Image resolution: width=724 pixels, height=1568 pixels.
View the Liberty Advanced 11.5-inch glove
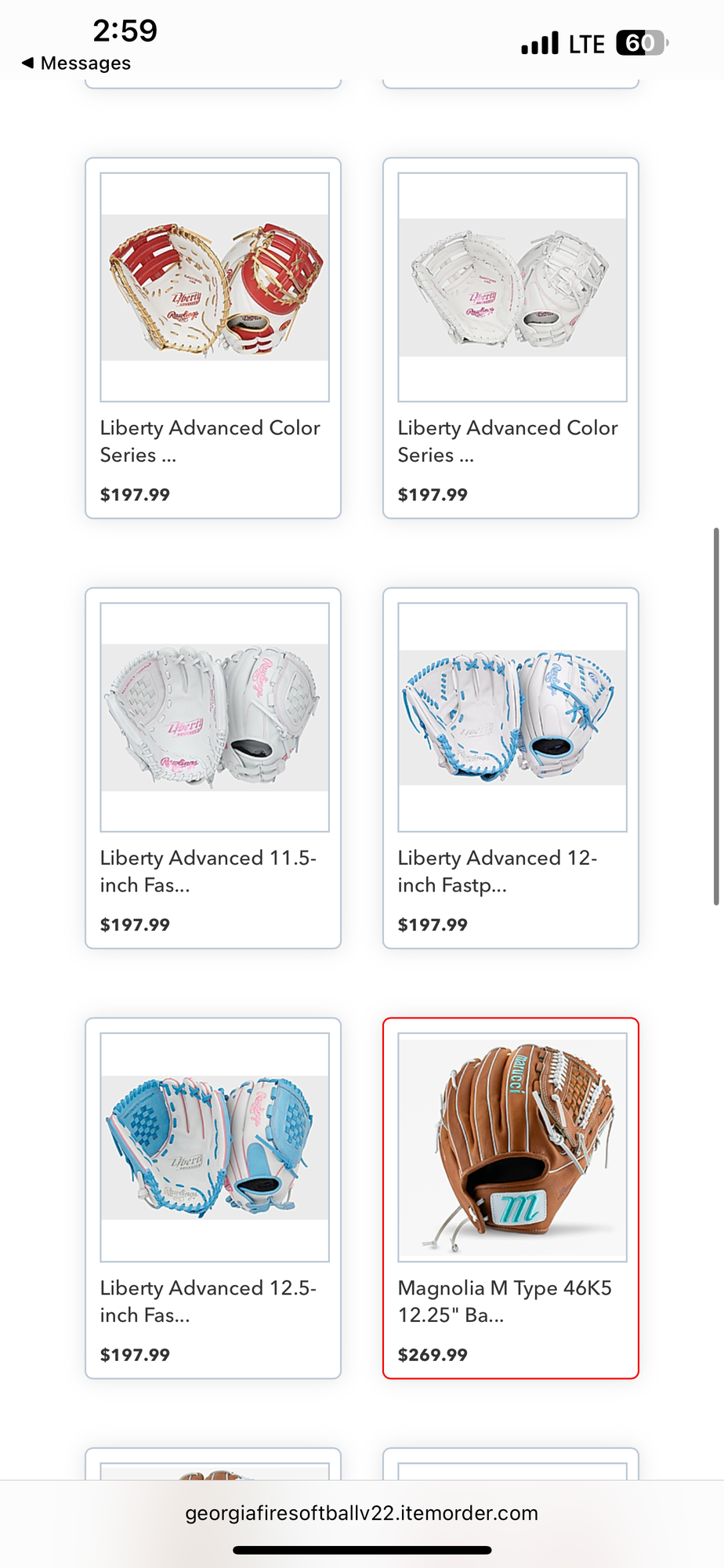pos(213,768)
